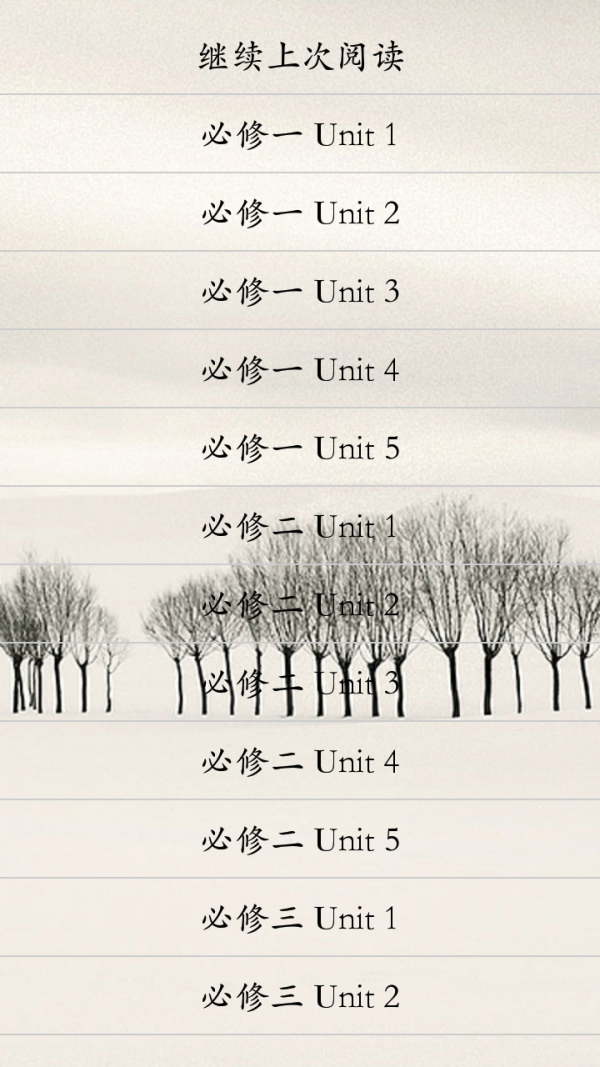This screenshot has width=600, height=1067.
Task: Select 必修二 Unit 2
Action: pos(300,605)
